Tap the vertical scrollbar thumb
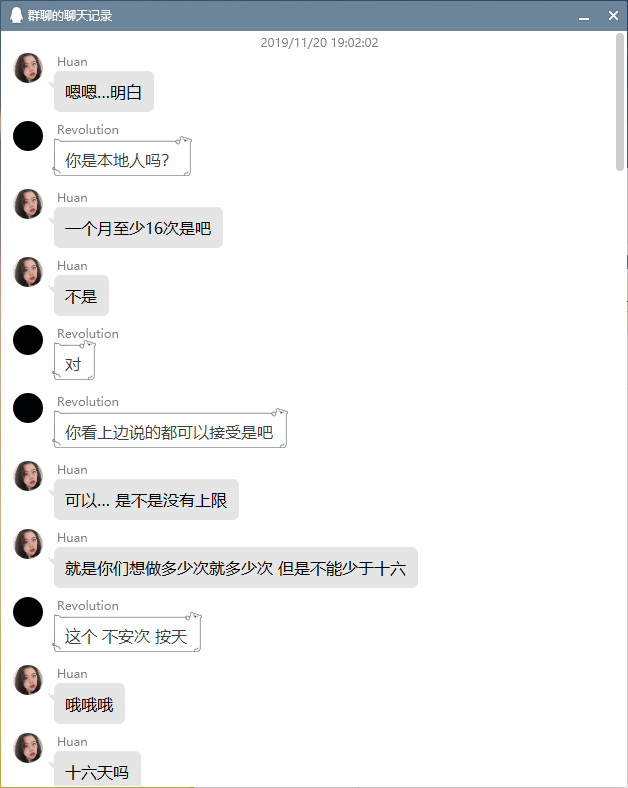 point(620,100)
